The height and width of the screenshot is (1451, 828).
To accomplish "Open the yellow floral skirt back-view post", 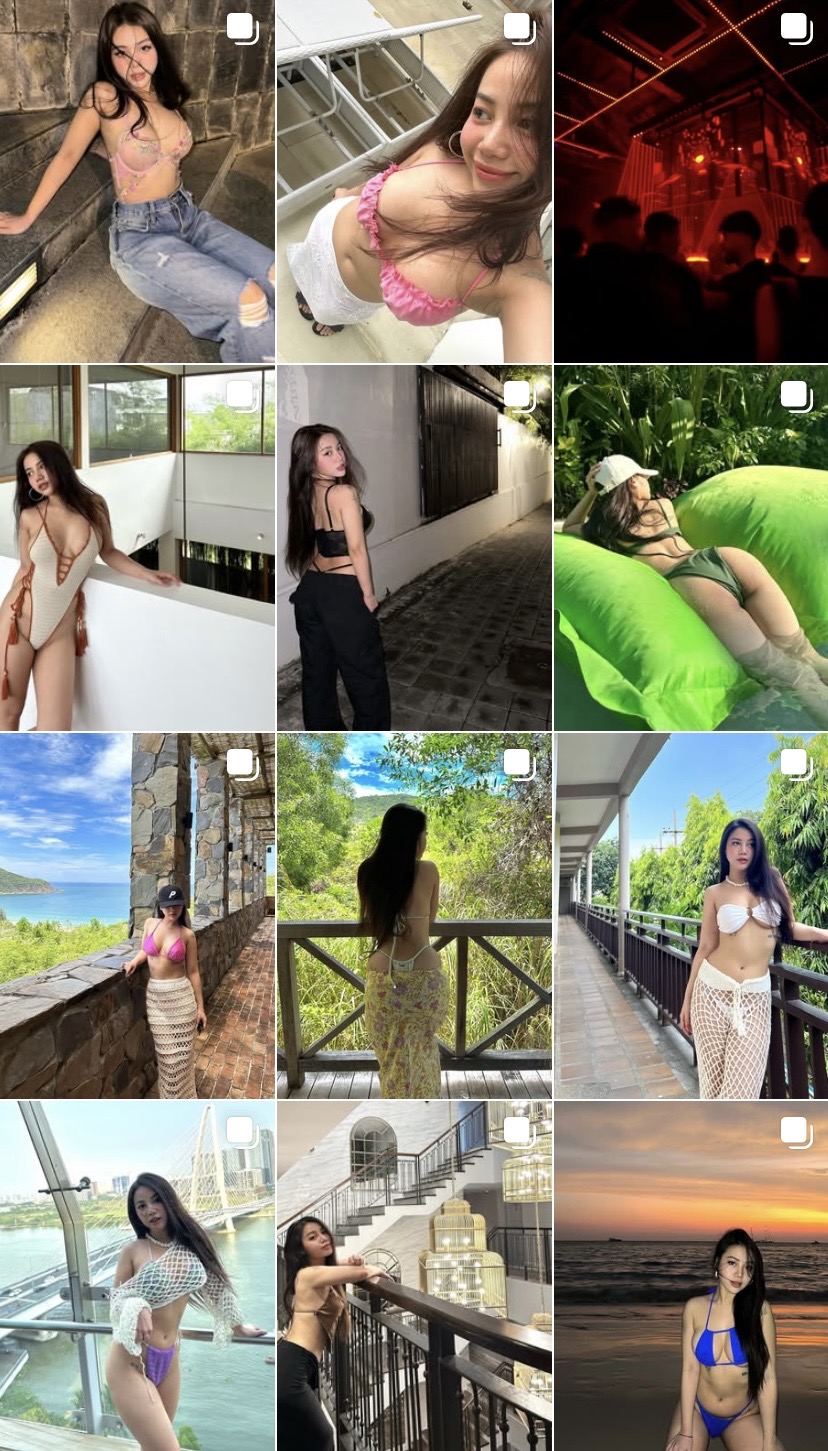I will pyautogui.click(x=414, y=915).
